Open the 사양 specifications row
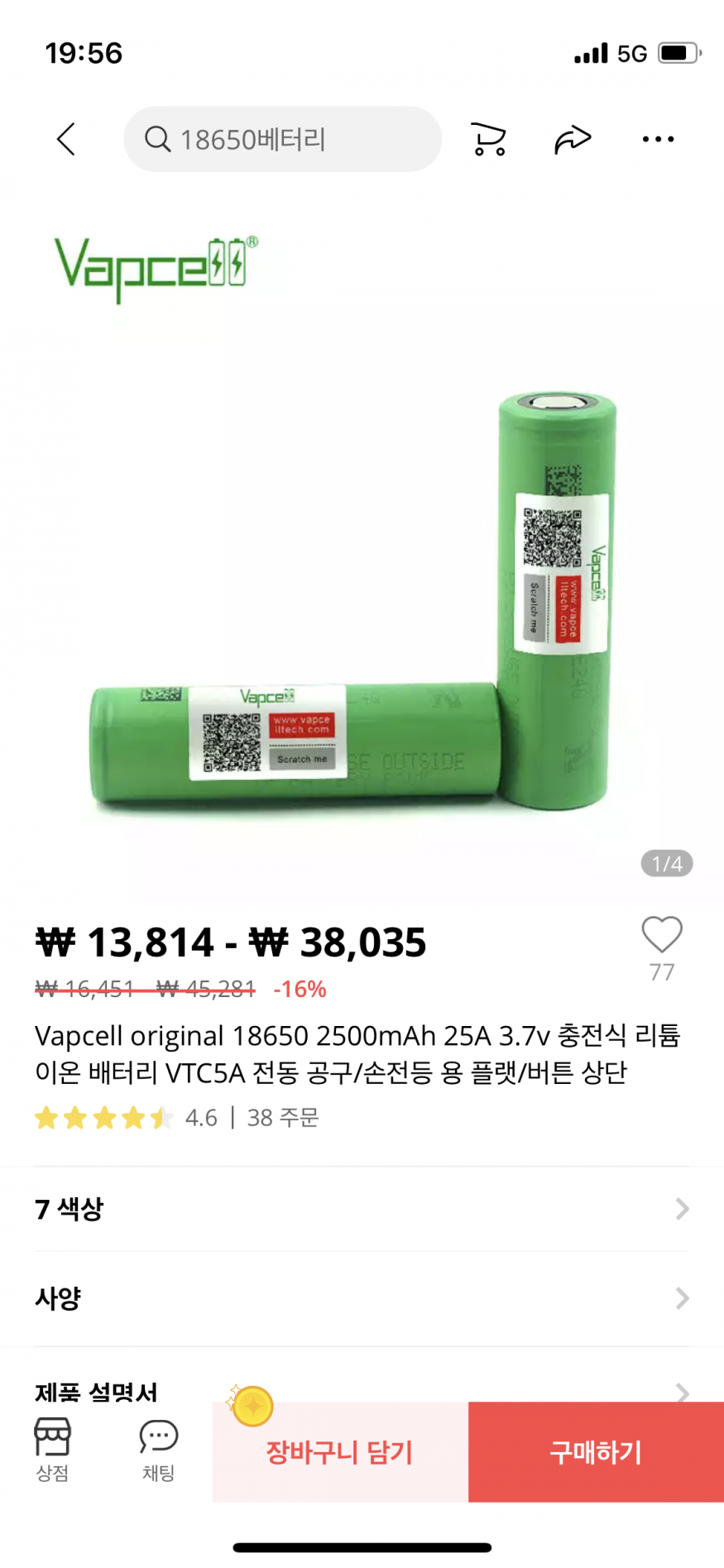 click(x=362, y=1297)
